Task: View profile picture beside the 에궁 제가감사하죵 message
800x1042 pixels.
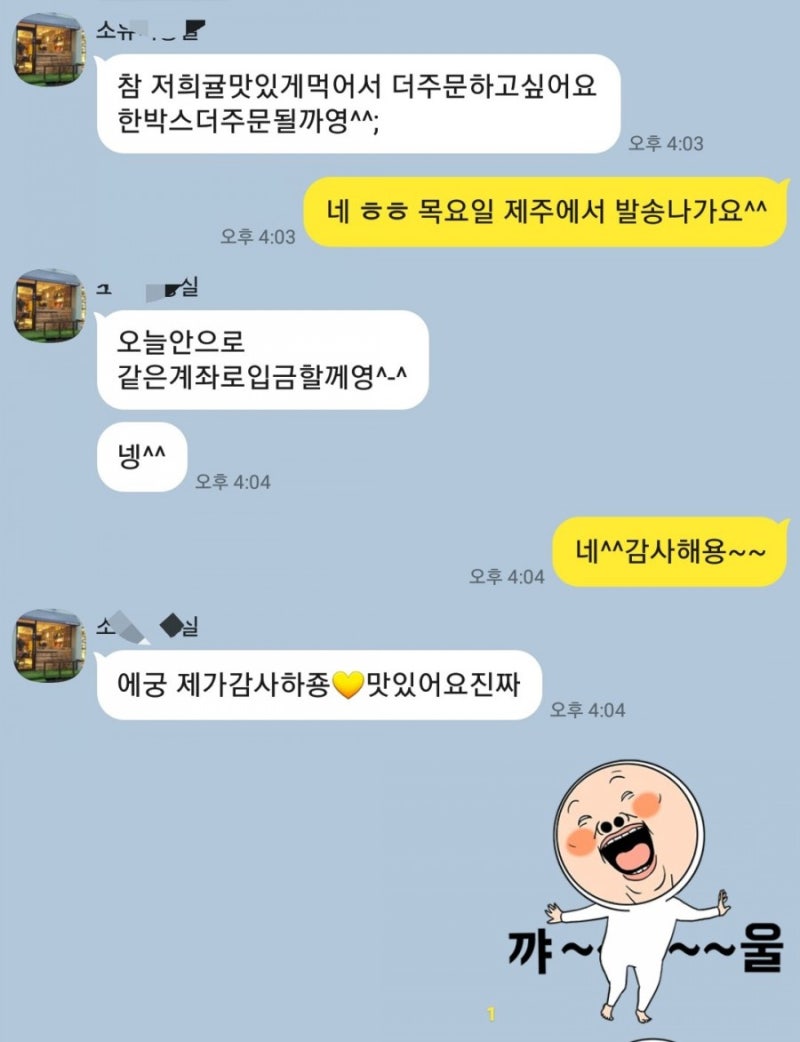Action: pos(48,645)
